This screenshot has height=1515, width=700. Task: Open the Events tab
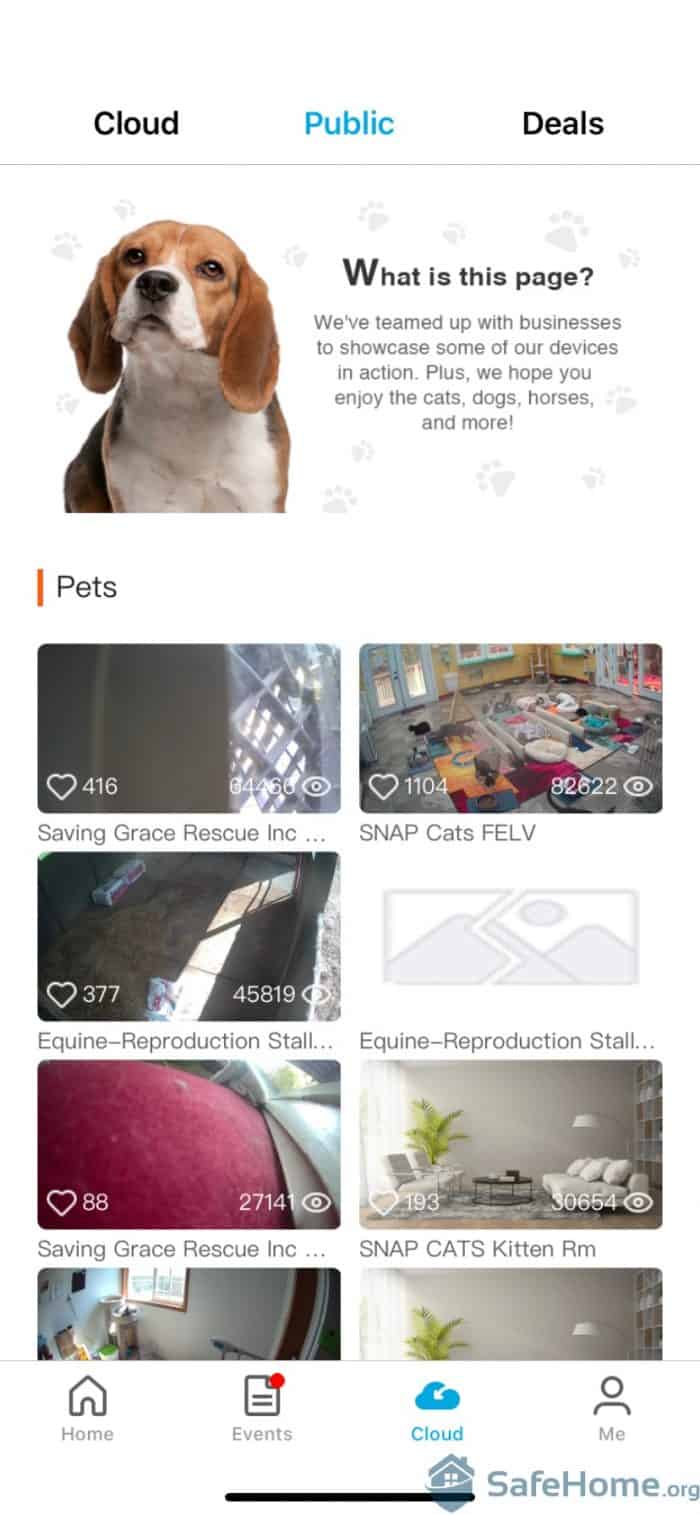[x=262, y=1408]
